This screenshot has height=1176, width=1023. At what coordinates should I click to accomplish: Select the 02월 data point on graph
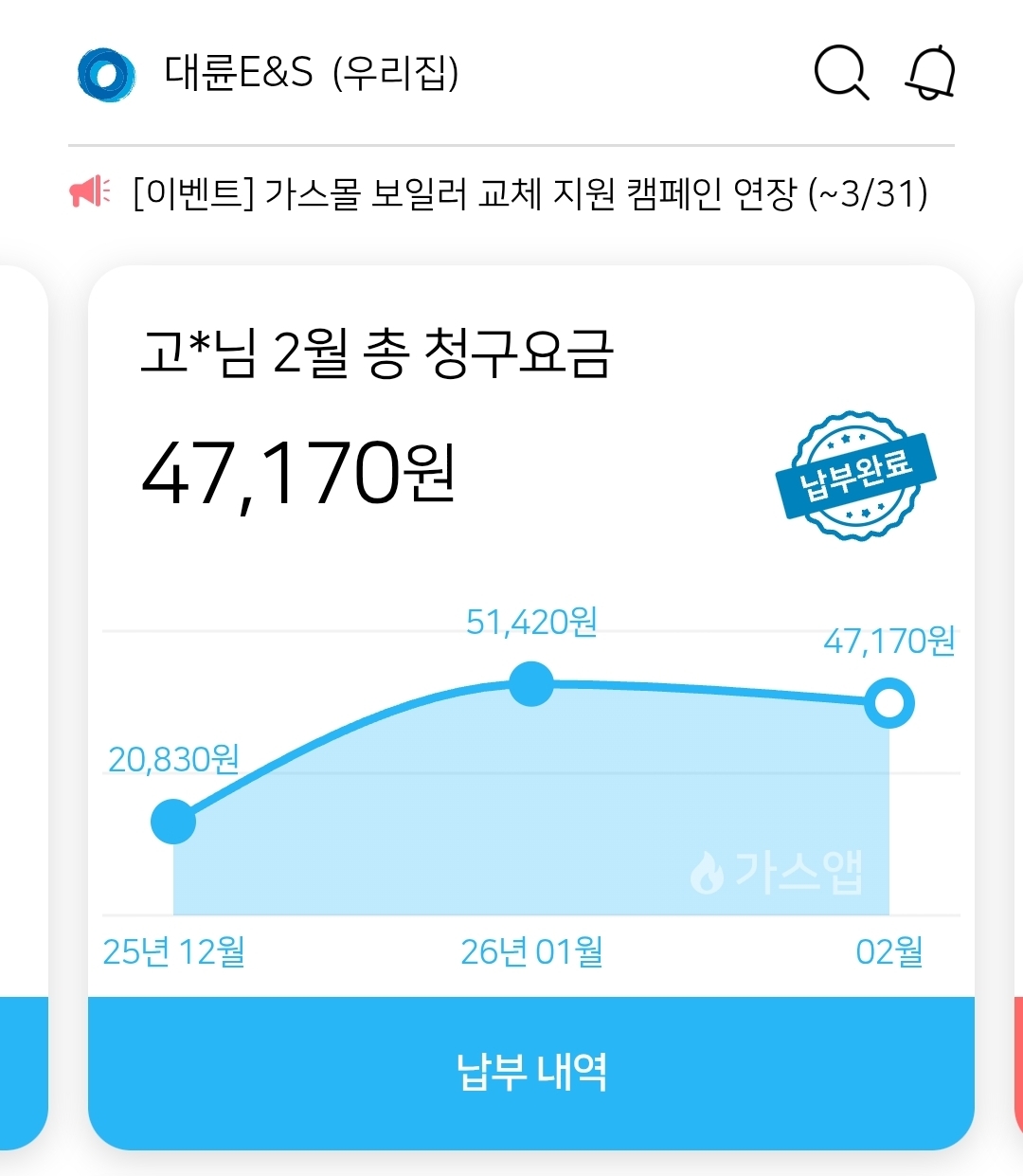point(889,703)
